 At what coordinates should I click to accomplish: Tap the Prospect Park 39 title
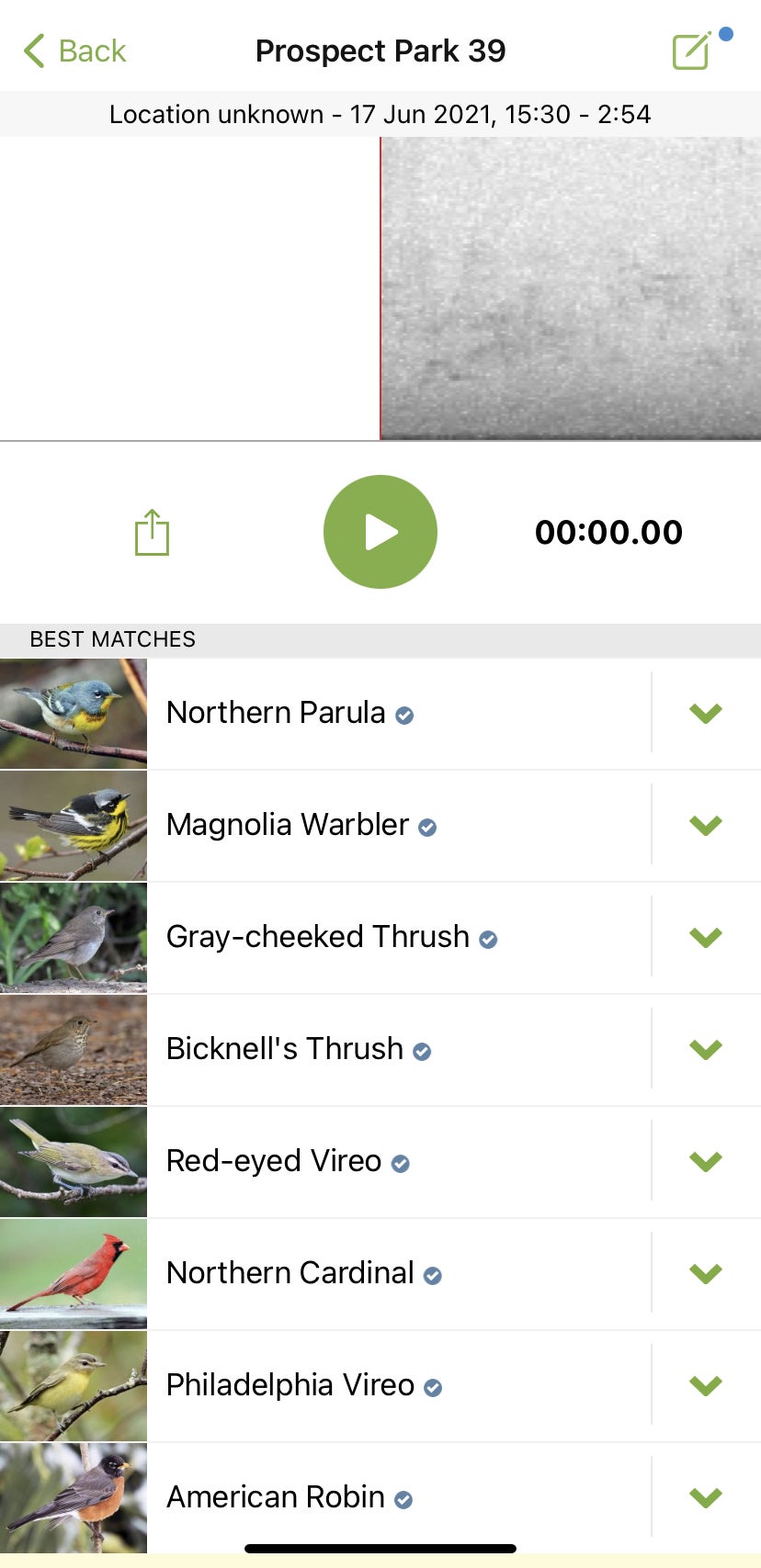tap(380, 51)
